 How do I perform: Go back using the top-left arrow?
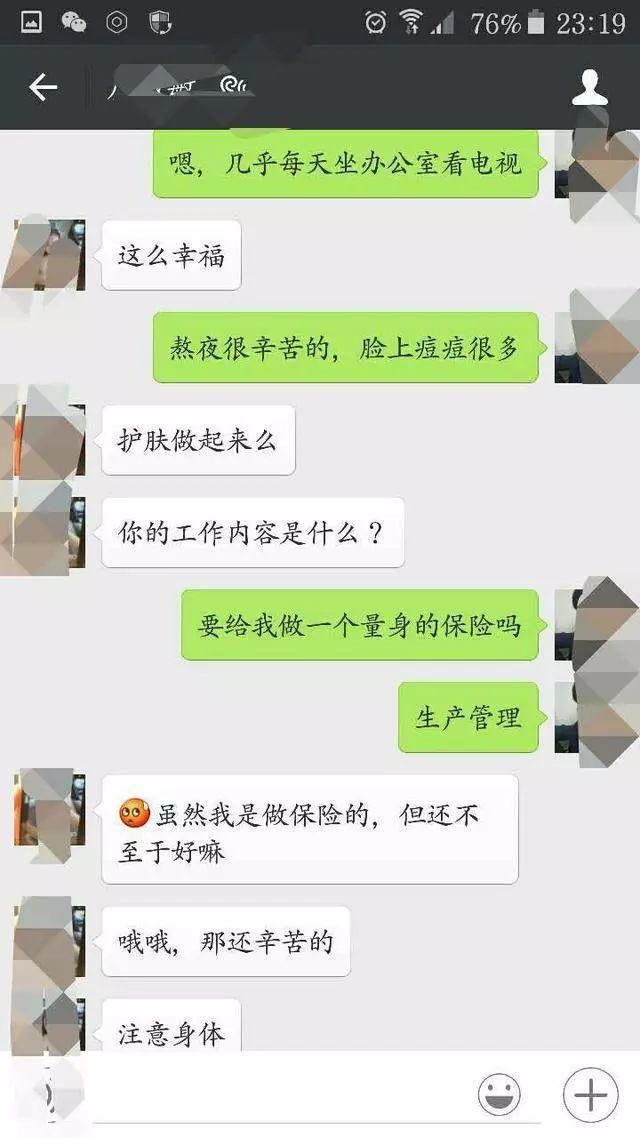(x=43, y=88)
